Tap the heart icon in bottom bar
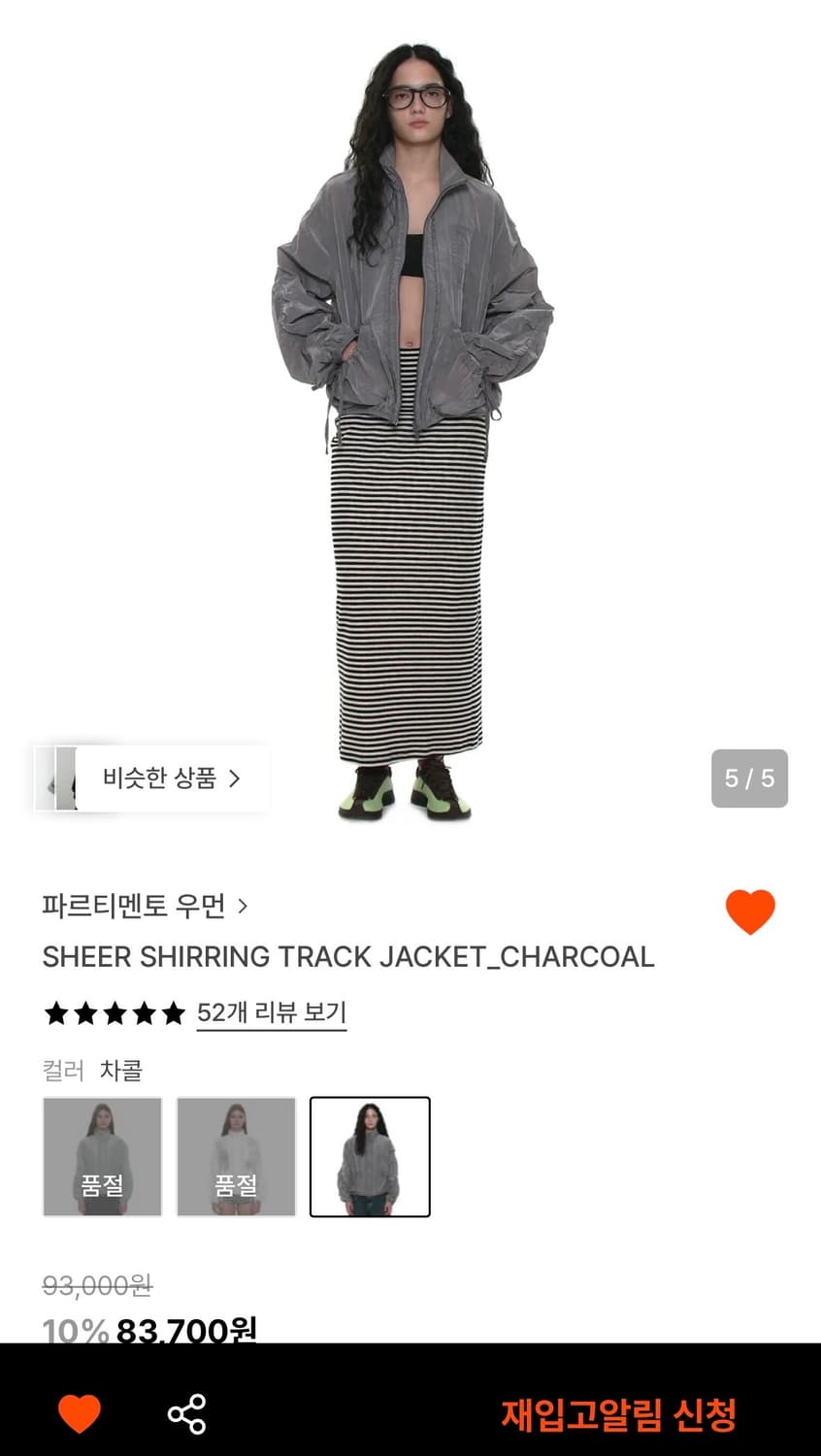Screen dimensions: 821x1456 pyautogui.click(x=78, y=1415)
